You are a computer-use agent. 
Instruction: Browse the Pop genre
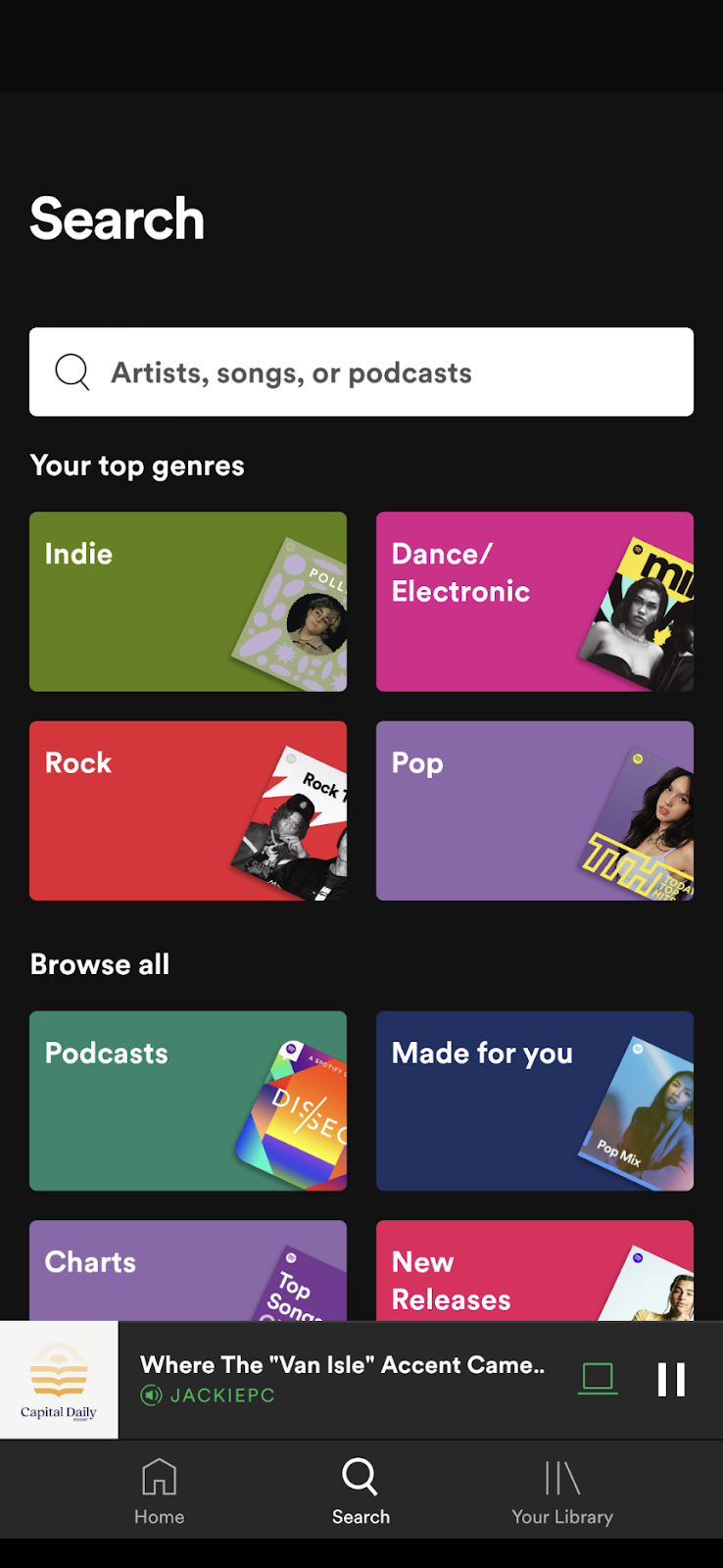click(x=535, y=810)
